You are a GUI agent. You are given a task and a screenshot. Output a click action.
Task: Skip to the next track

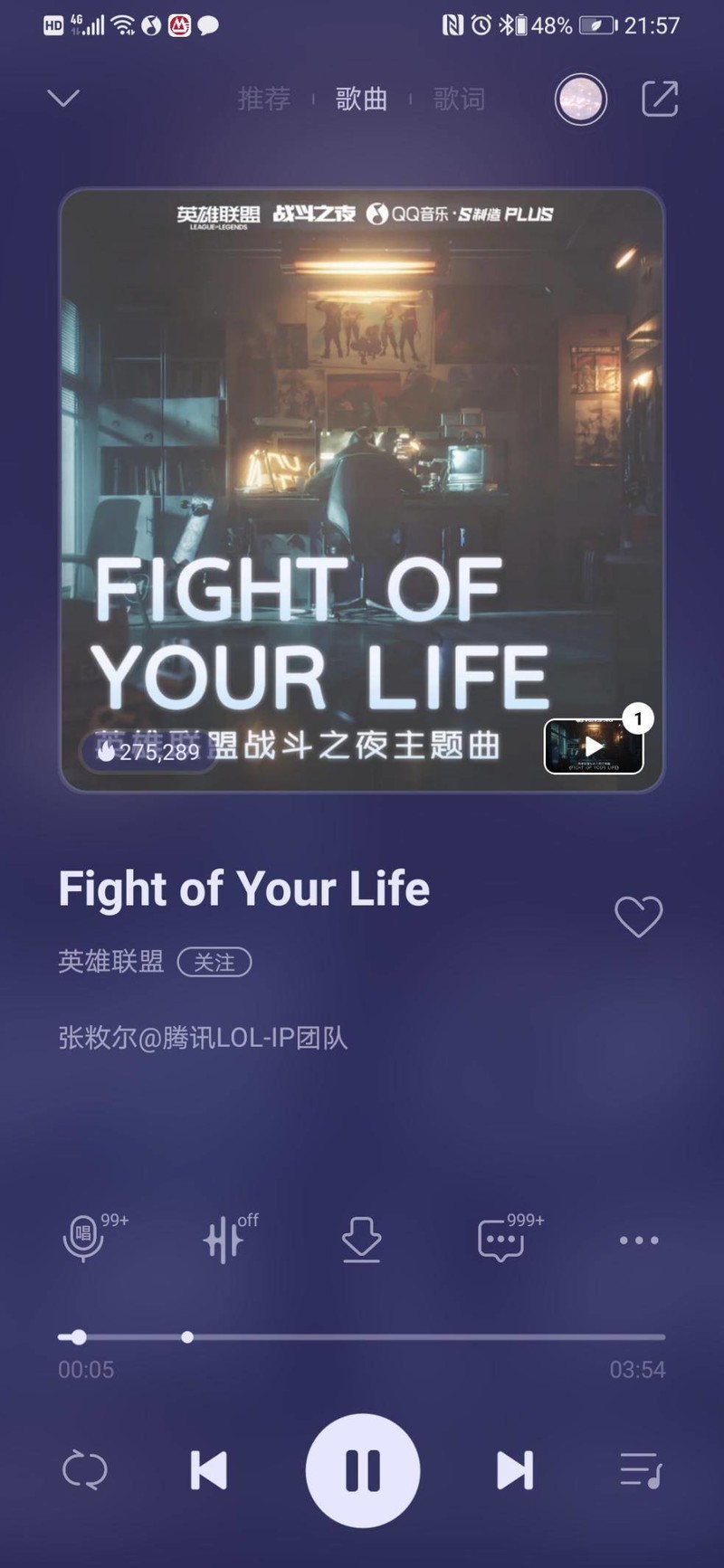click(x=515, y=1470)
